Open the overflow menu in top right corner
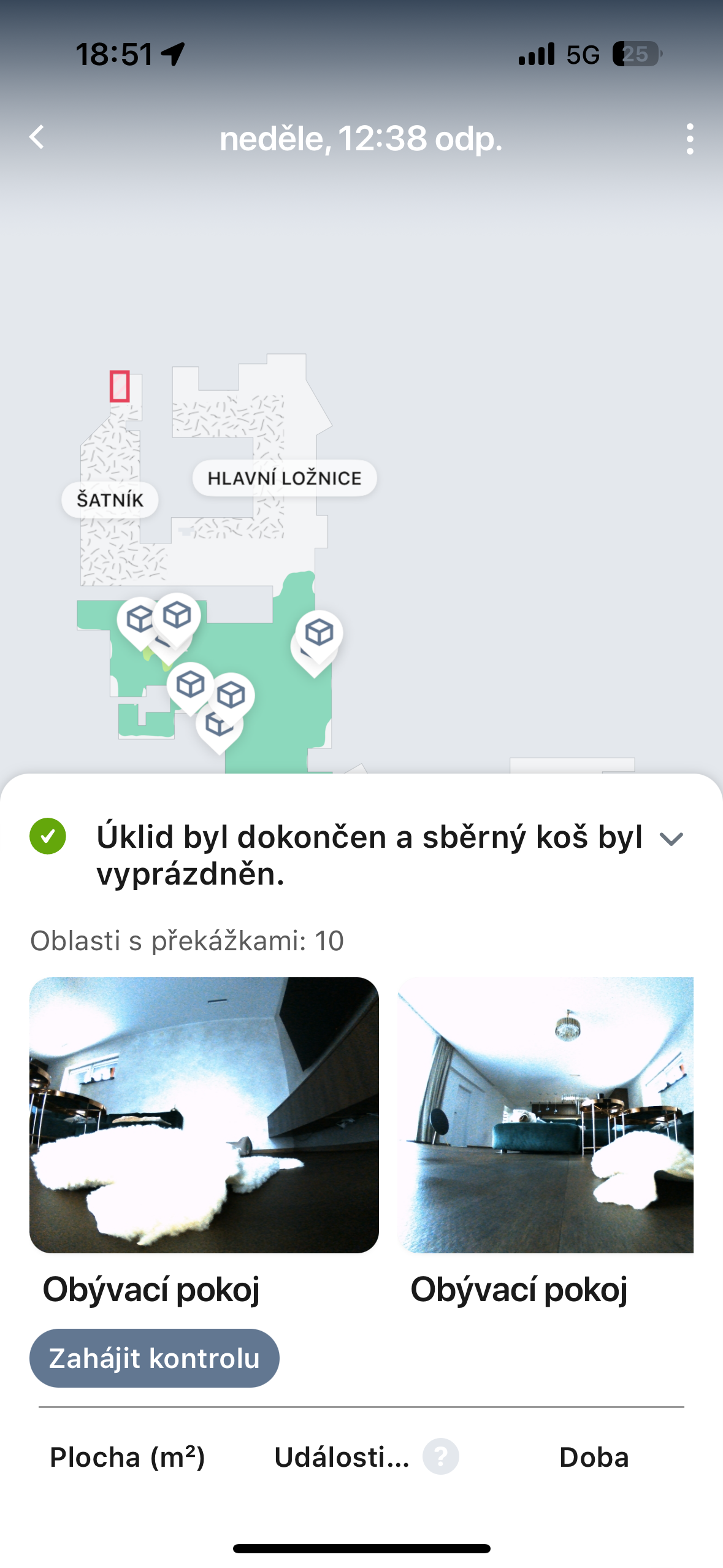The width and height of the screenshot is (723, 1568). click(689, 139)
